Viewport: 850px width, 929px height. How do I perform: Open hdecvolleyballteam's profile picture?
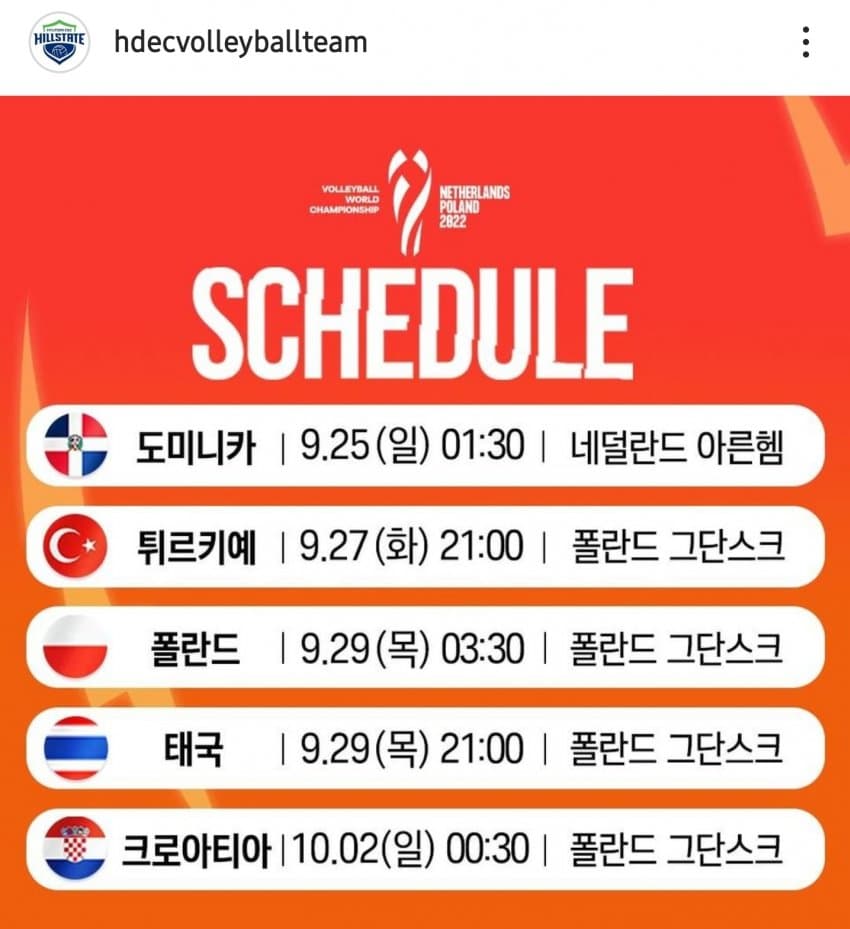click(x=59, y=42)
